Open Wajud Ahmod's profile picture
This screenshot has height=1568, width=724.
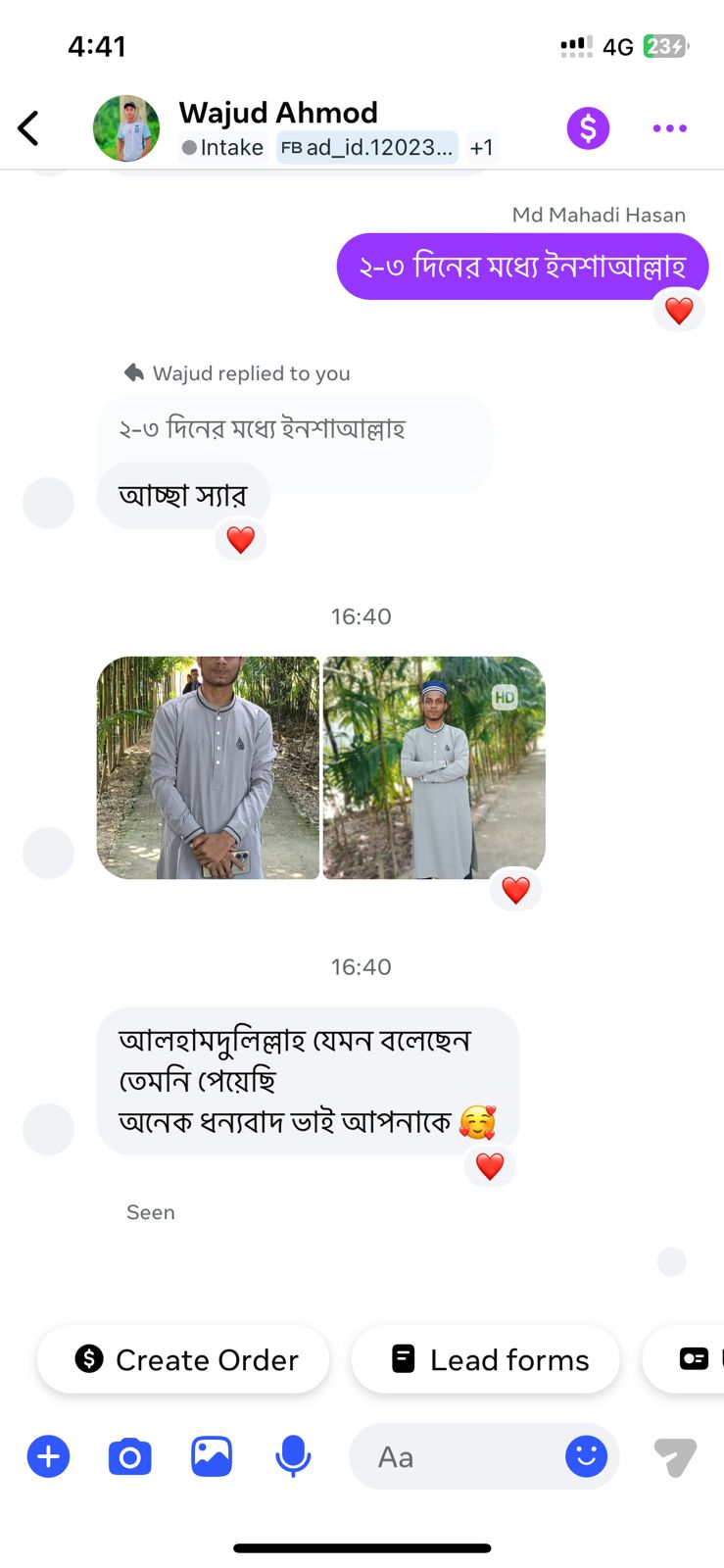pos(126,128)
